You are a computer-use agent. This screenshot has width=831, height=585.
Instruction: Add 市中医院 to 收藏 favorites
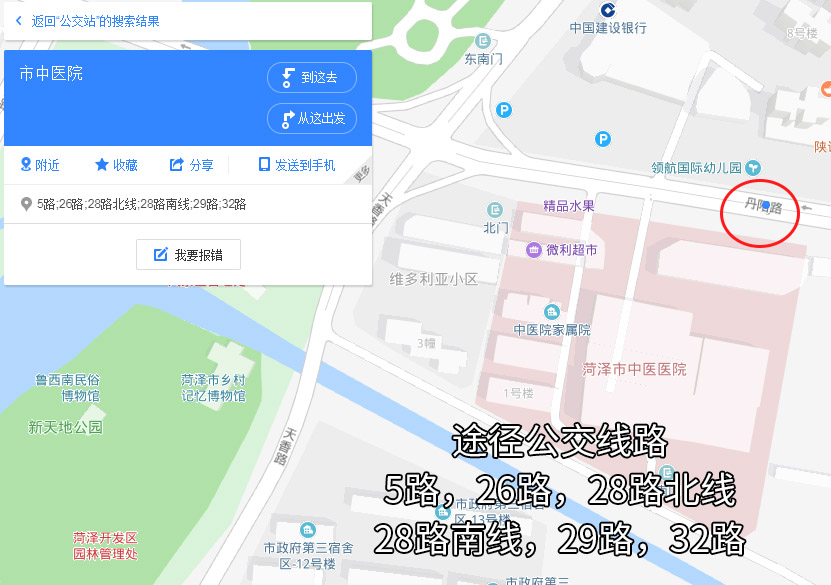click(x=116, y=165)
